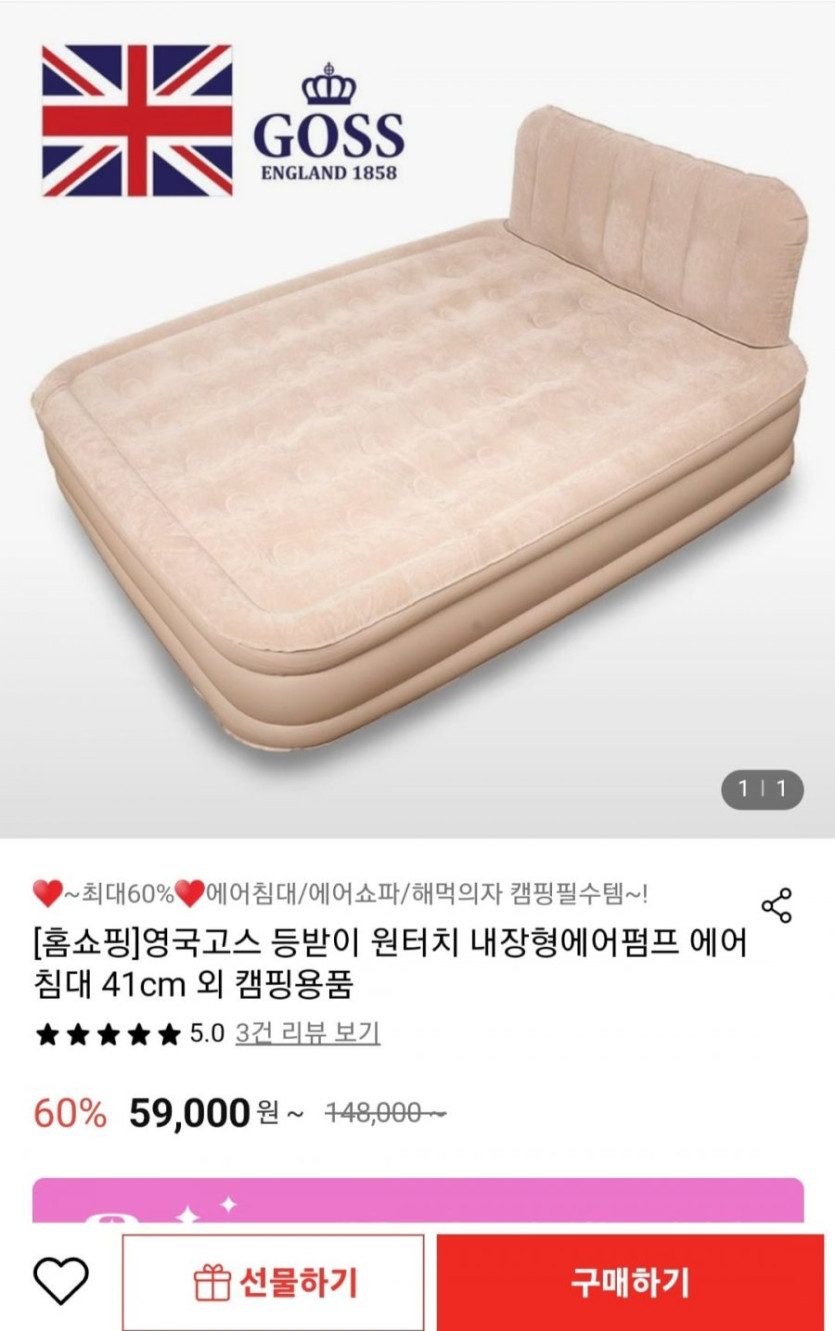Tap 구매하기 to buy now
835x1331 pixels.
pos(630,1282)
